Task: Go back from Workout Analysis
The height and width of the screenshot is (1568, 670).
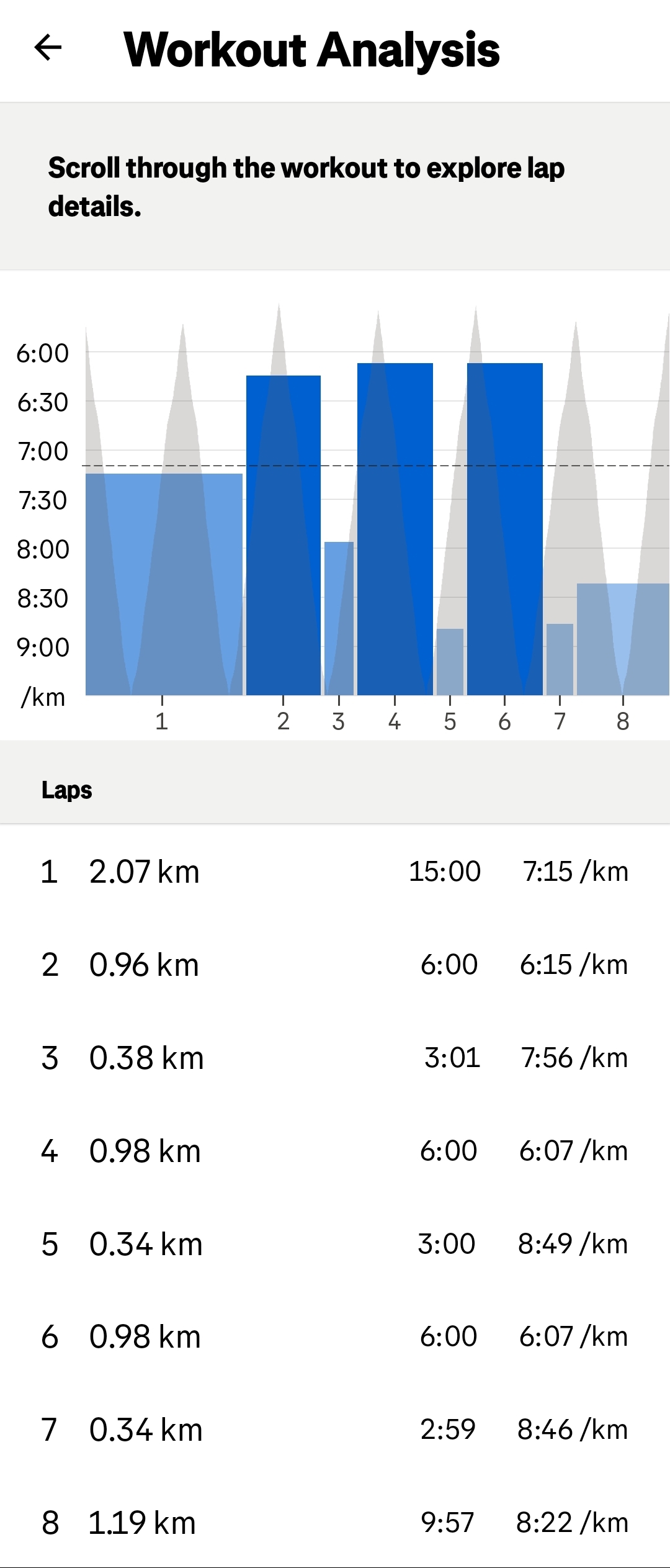Action: tap(48, 48)
